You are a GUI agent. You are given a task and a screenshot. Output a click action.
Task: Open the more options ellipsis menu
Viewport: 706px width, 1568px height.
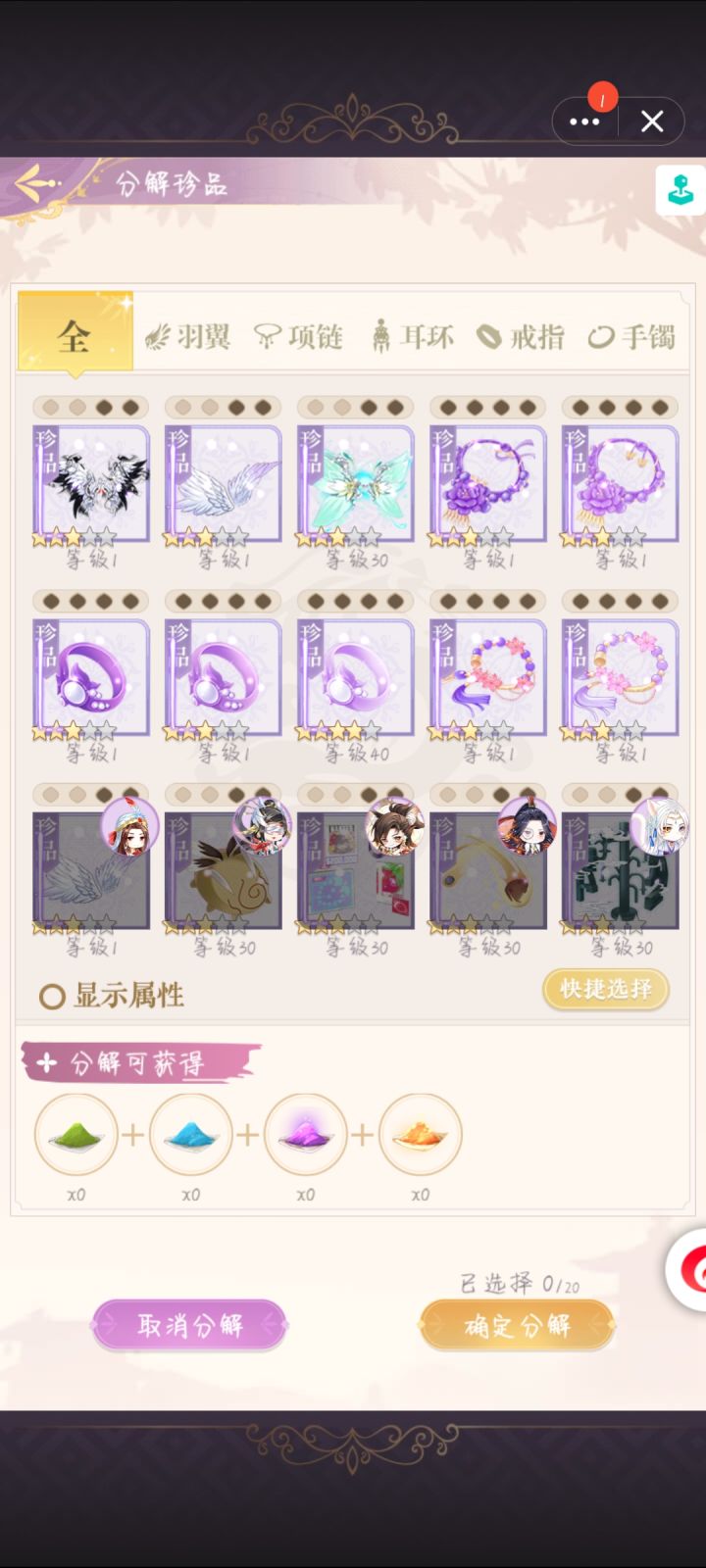point(585,121)
